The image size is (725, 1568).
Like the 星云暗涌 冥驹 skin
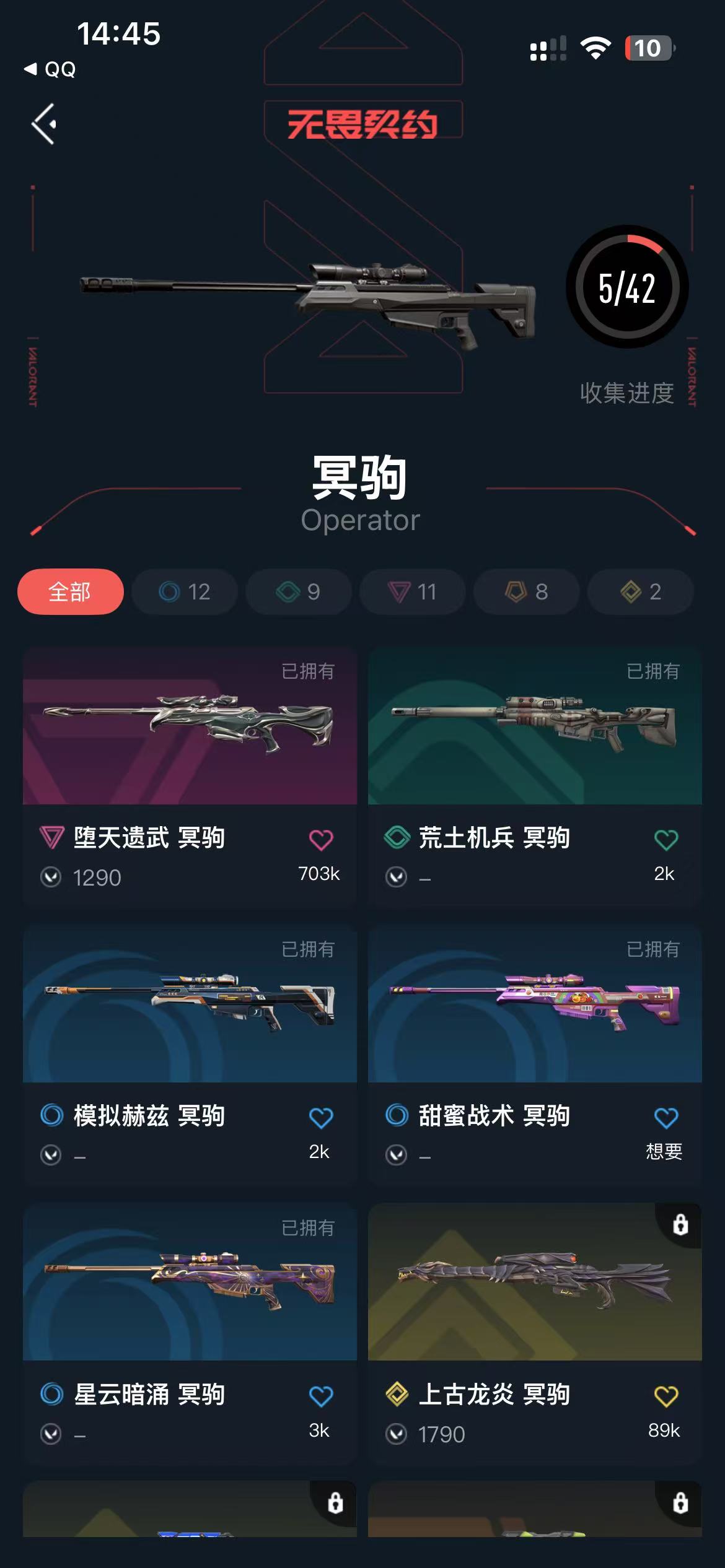pyautogui.click(x=320, y=1396)
